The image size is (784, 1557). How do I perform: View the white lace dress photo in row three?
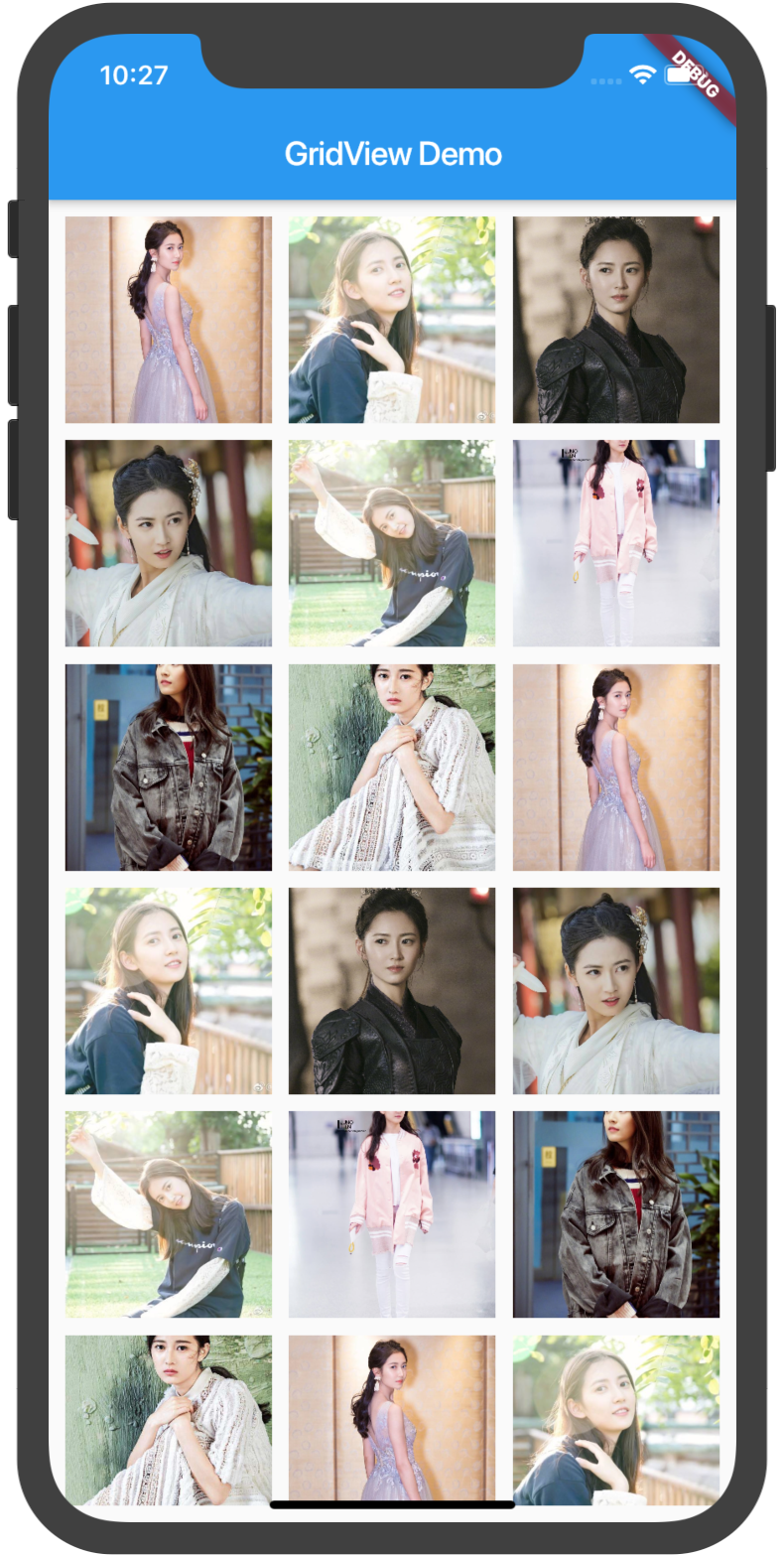(391, 767)
